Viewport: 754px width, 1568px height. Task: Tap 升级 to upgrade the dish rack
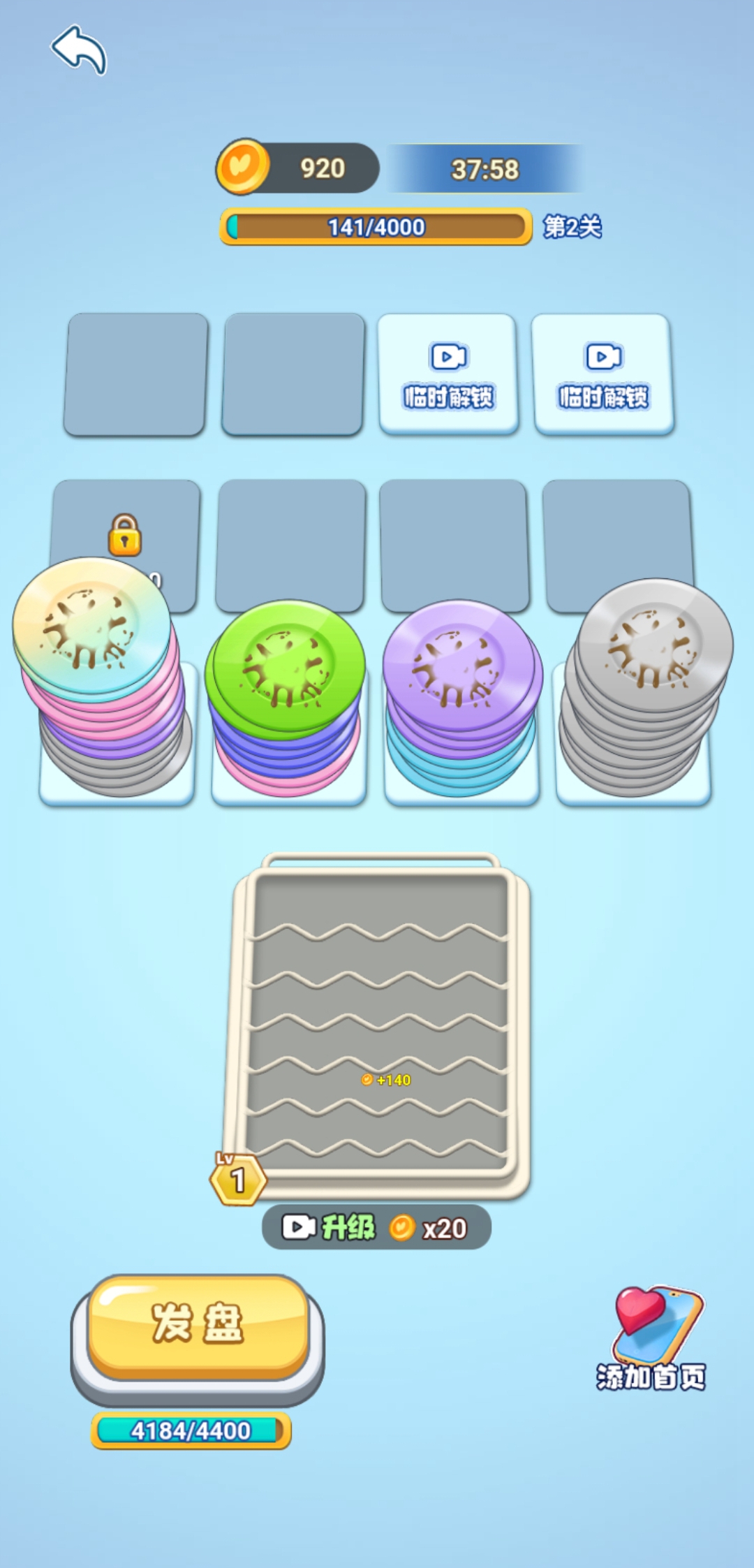coord(376,1227)
